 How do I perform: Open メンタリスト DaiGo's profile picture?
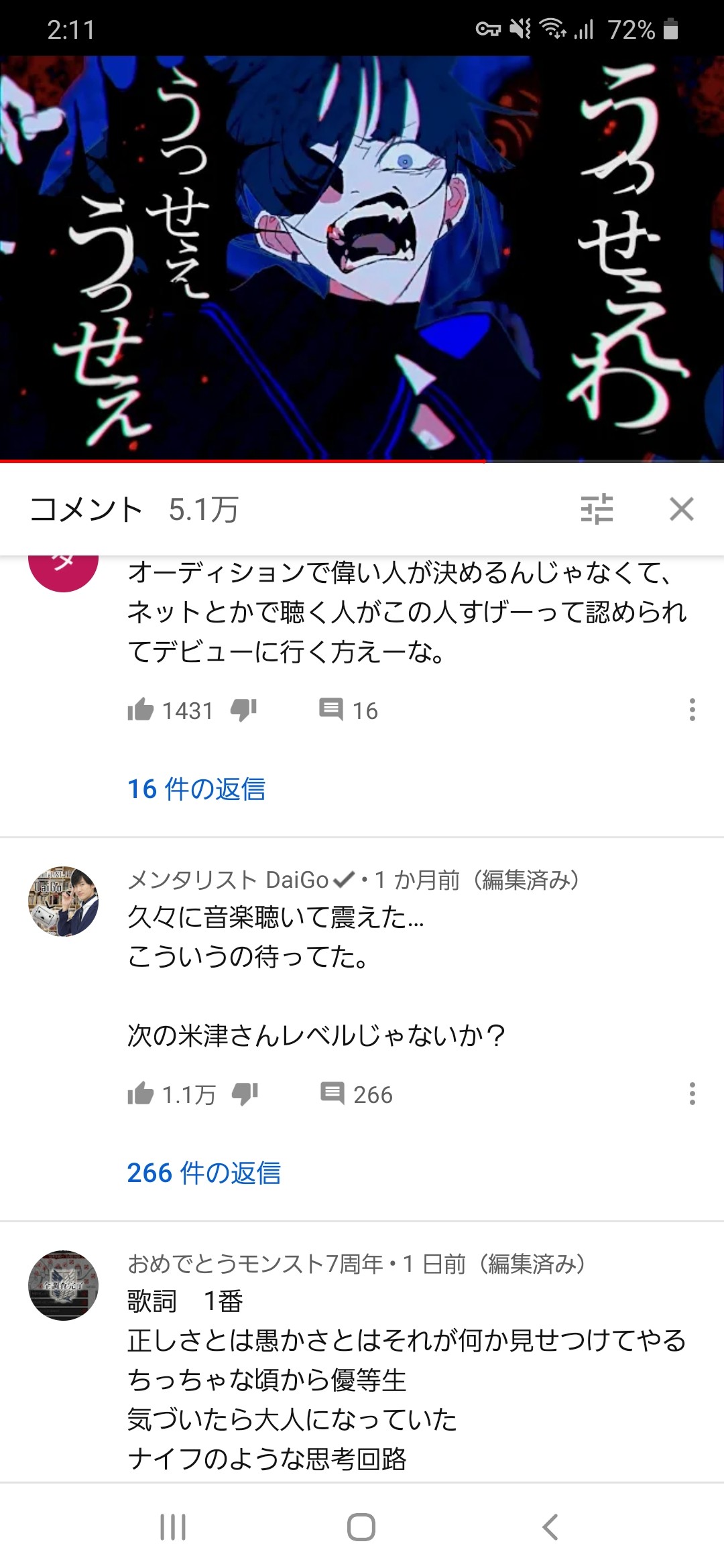pyautogui.click(x=64, y=901)
